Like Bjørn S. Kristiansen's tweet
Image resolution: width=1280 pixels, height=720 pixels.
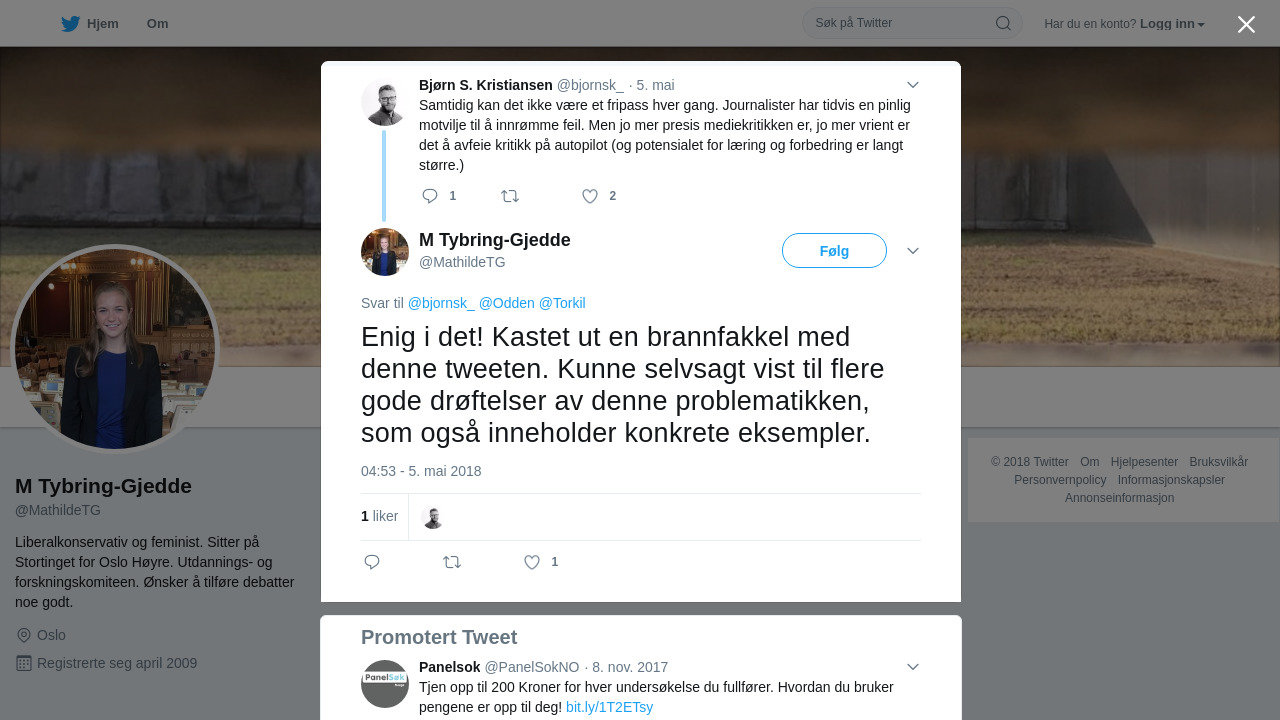click(x=590, y=196)
